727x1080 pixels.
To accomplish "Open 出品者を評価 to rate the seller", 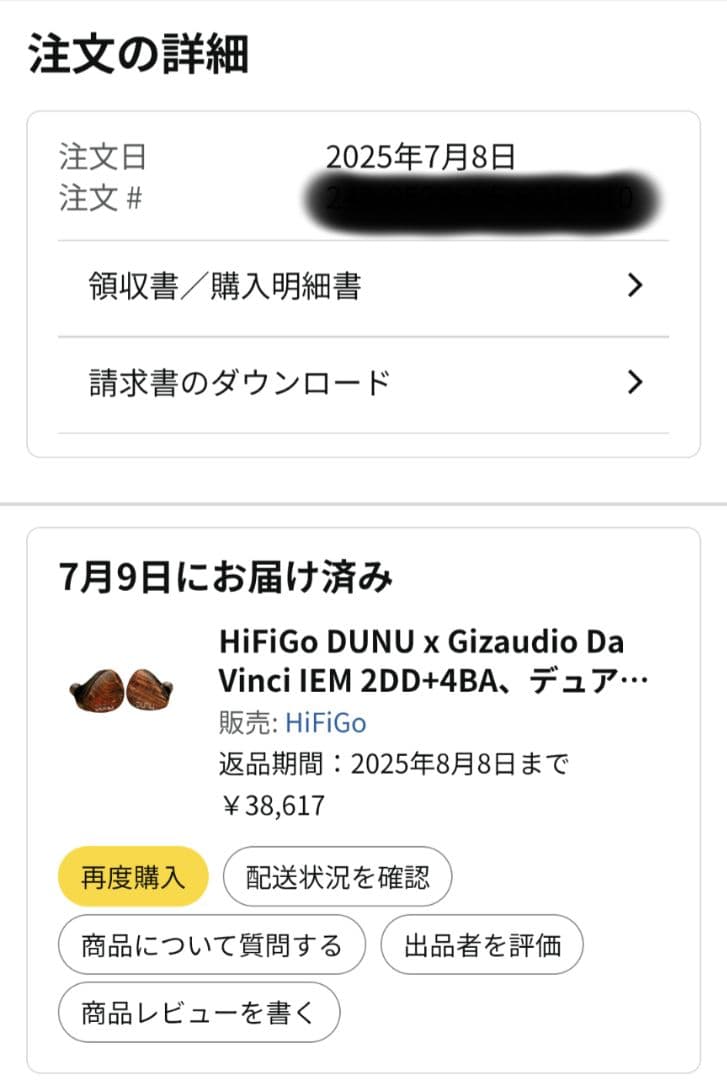I will (482, 944).
